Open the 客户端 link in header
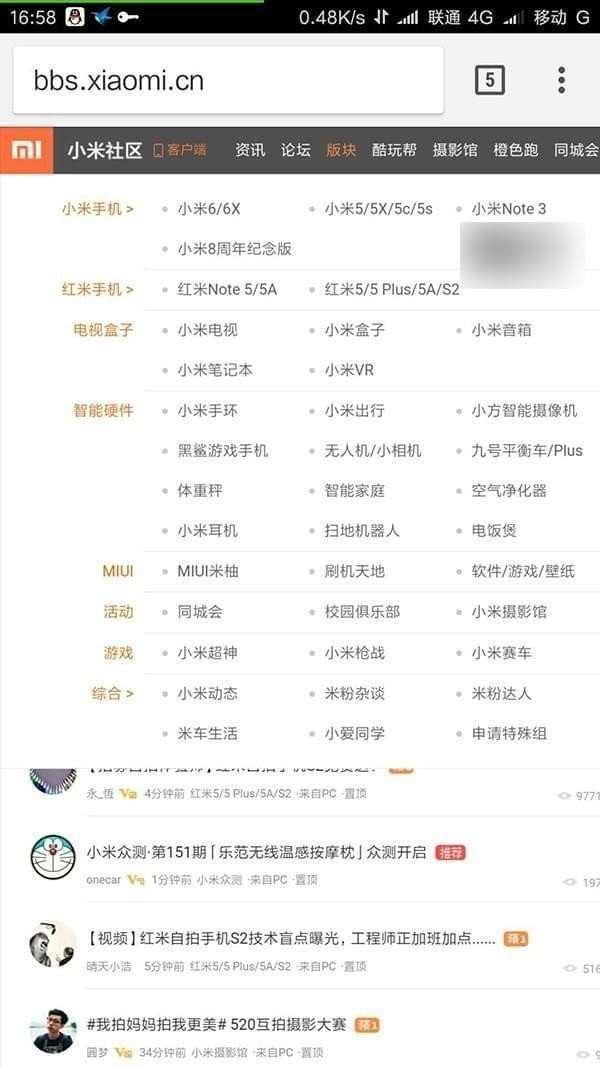Screen dimensions: 600x1067 [180, 150]
